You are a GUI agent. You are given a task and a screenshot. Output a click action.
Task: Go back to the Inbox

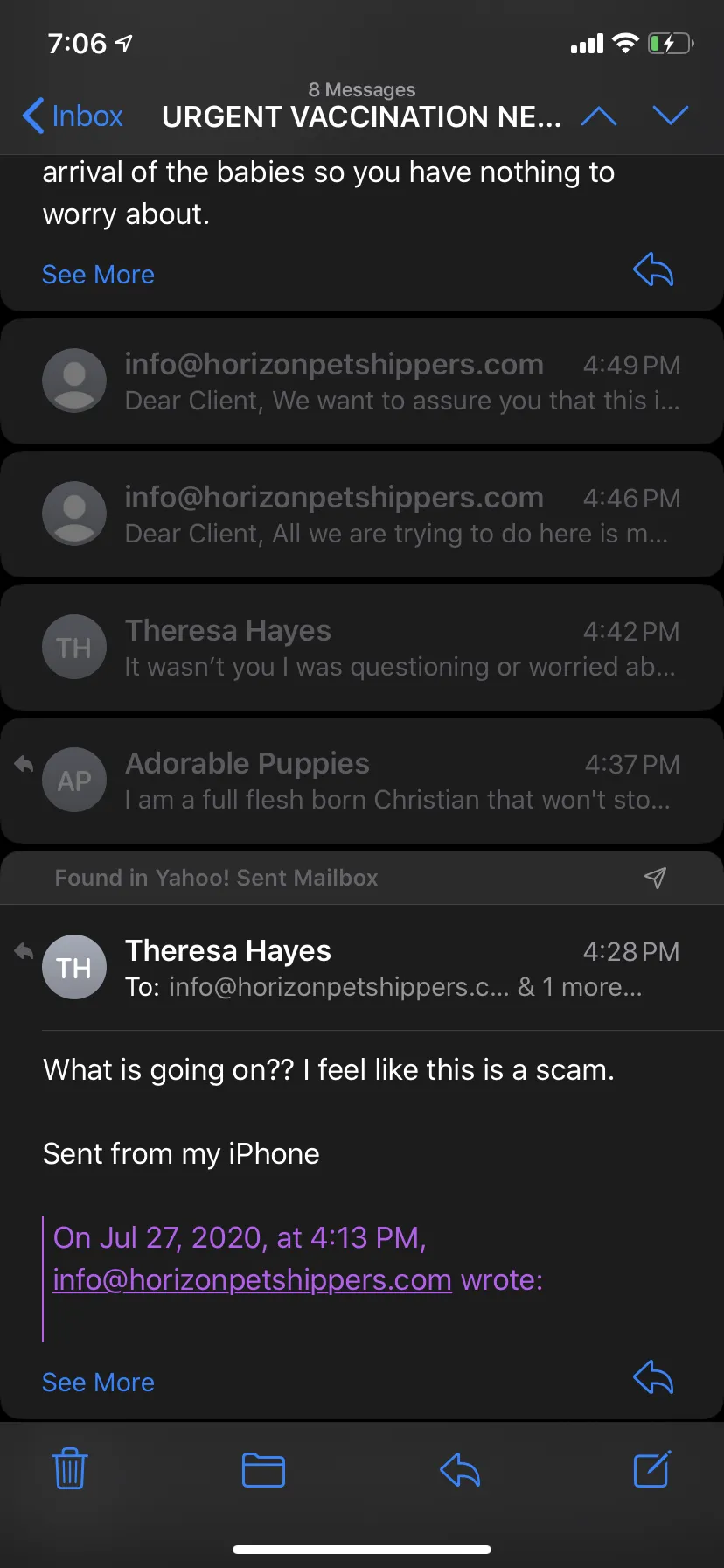point(73,115)
